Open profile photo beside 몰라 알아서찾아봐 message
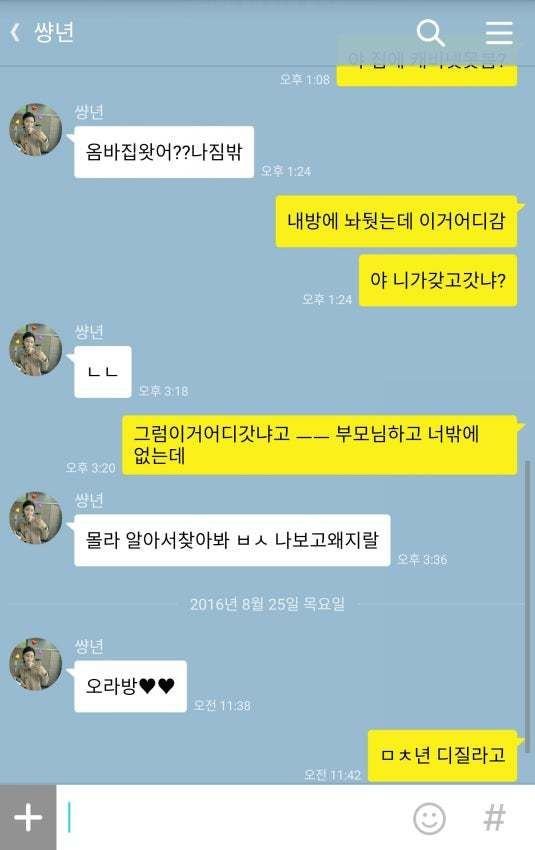 pos(36,518)
